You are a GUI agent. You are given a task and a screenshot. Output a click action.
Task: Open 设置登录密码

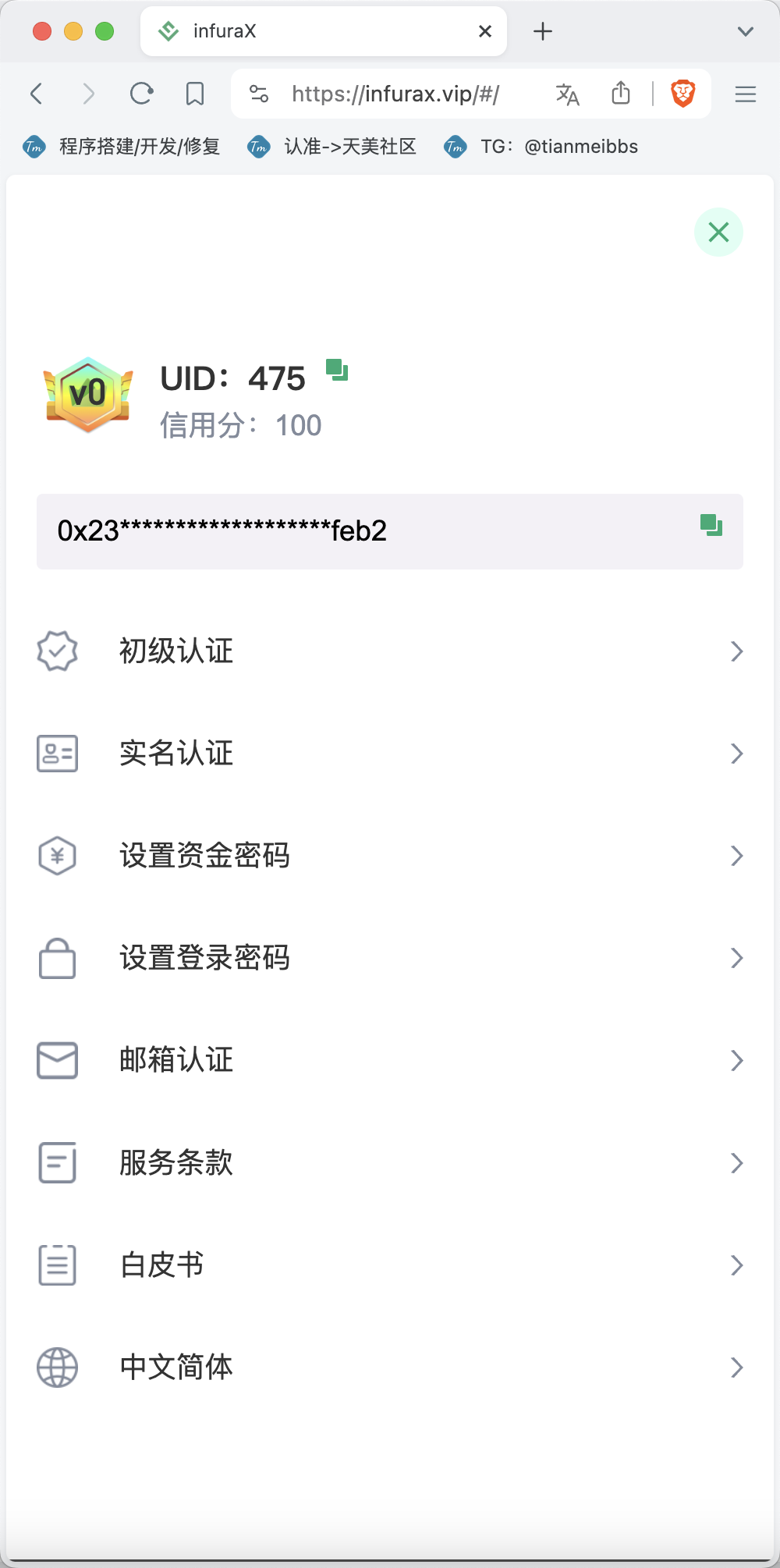click(x=390, y=958)
